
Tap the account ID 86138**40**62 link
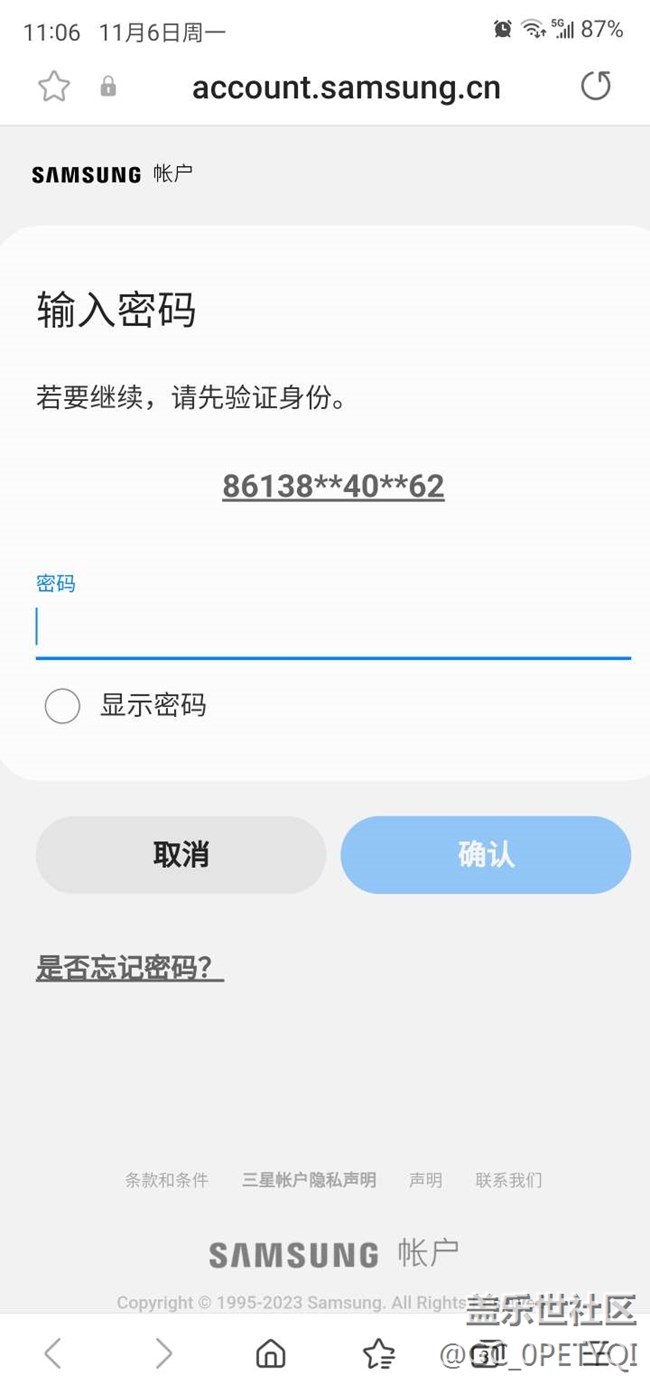pos(333,486)
